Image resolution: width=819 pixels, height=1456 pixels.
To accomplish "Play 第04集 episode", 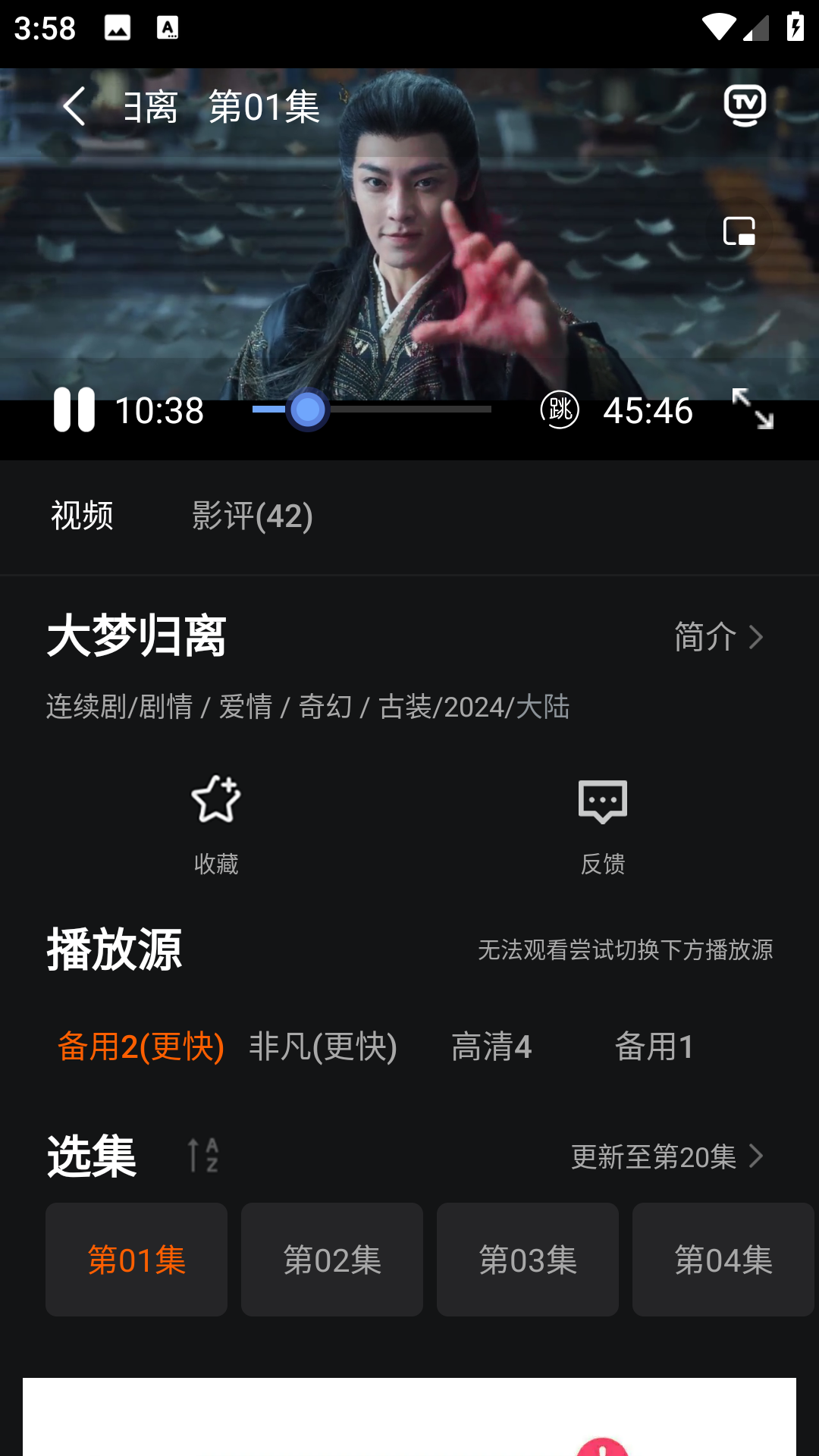I will [723, 1259].
